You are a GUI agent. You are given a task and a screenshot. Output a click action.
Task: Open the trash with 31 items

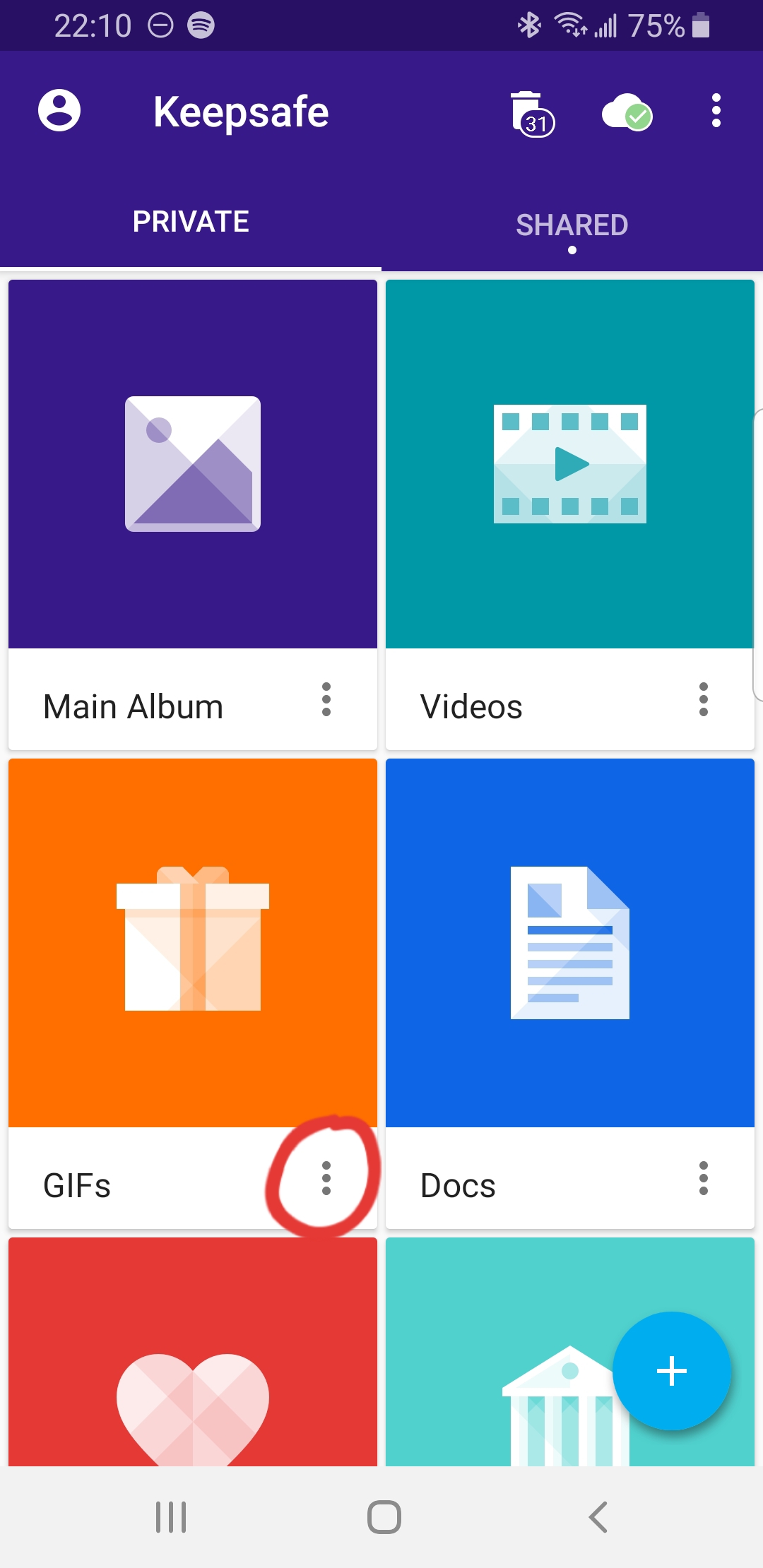coord(533,113)
